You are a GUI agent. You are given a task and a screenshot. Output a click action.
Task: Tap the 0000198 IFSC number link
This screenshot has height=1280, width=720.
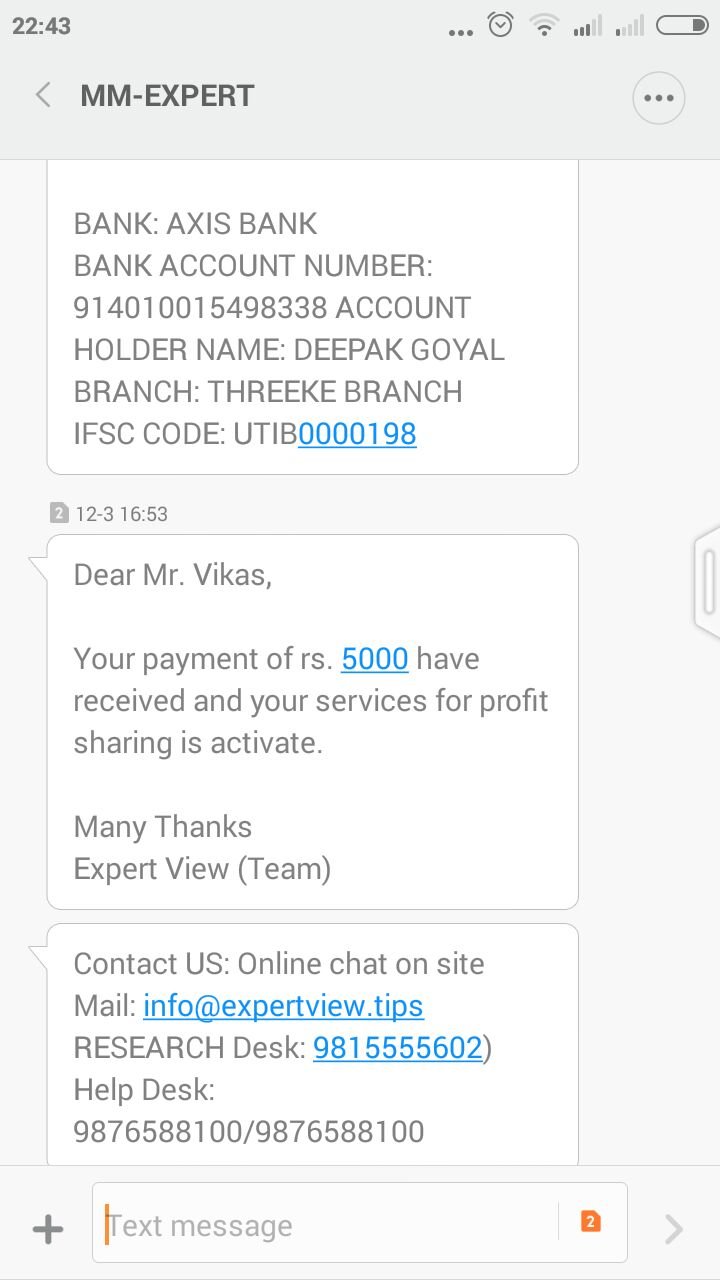(357, 433)
